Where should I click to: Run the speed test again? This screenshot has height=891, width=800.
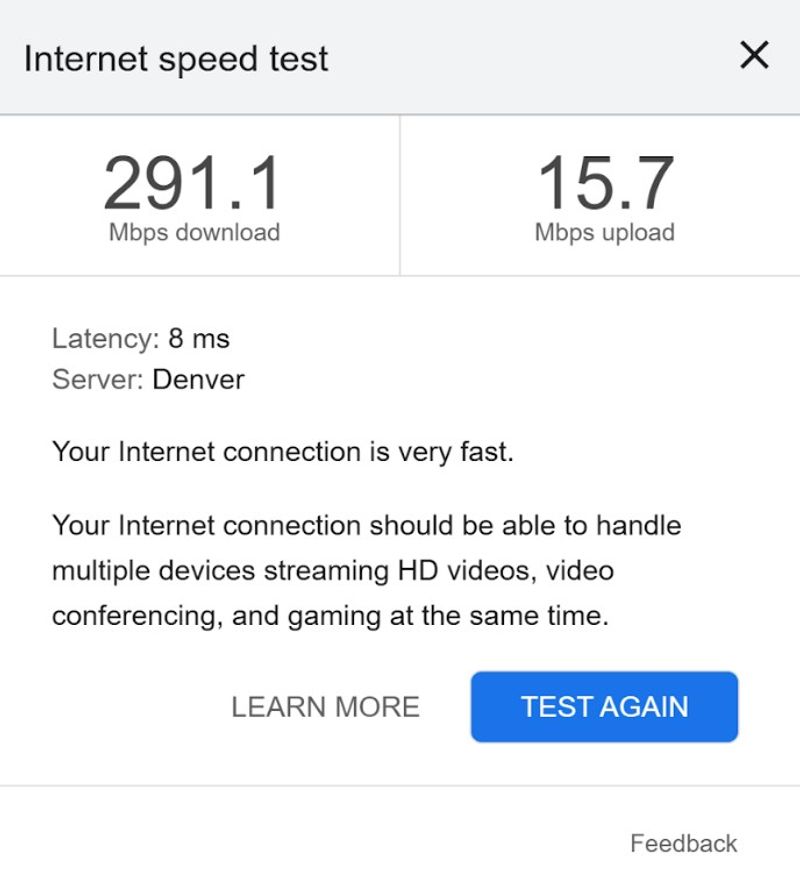pos(604,707)
